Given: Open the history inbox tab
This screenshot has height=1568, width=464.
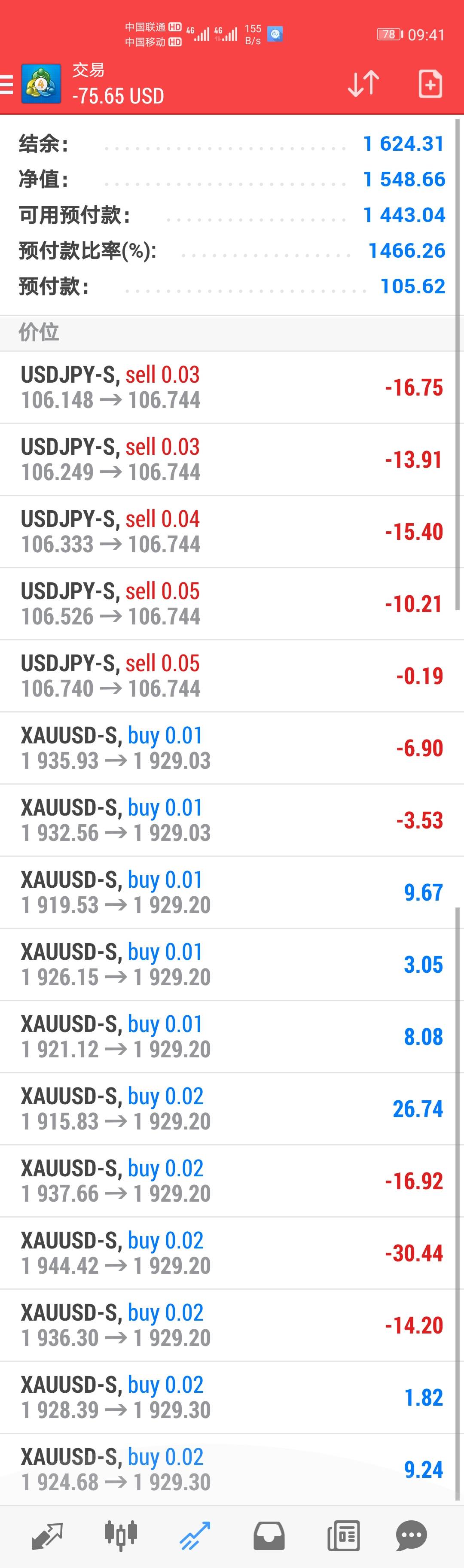Looking at the screenshot, I should (269, 1535).
